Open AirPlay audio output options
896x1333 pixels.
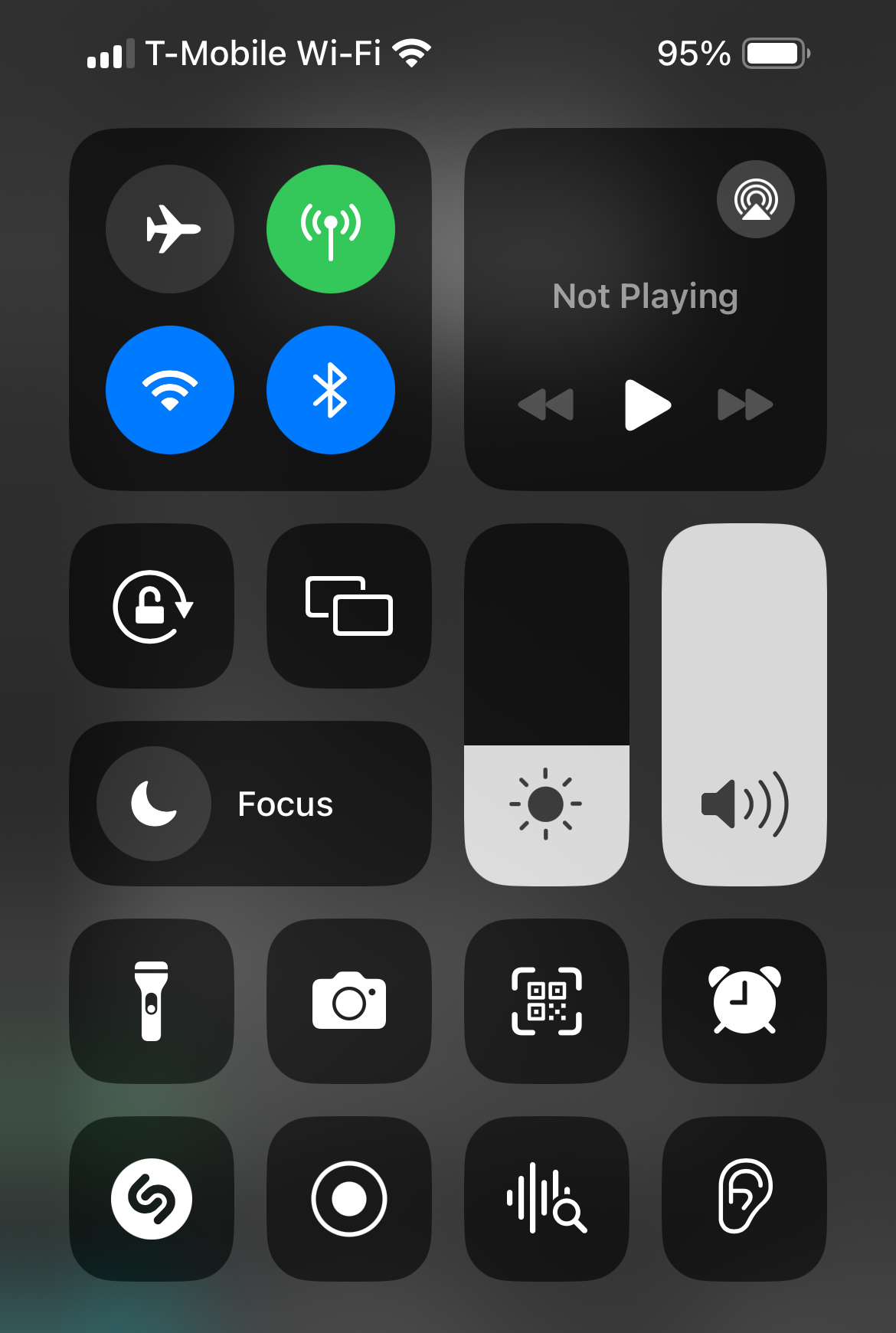(756, 199)
